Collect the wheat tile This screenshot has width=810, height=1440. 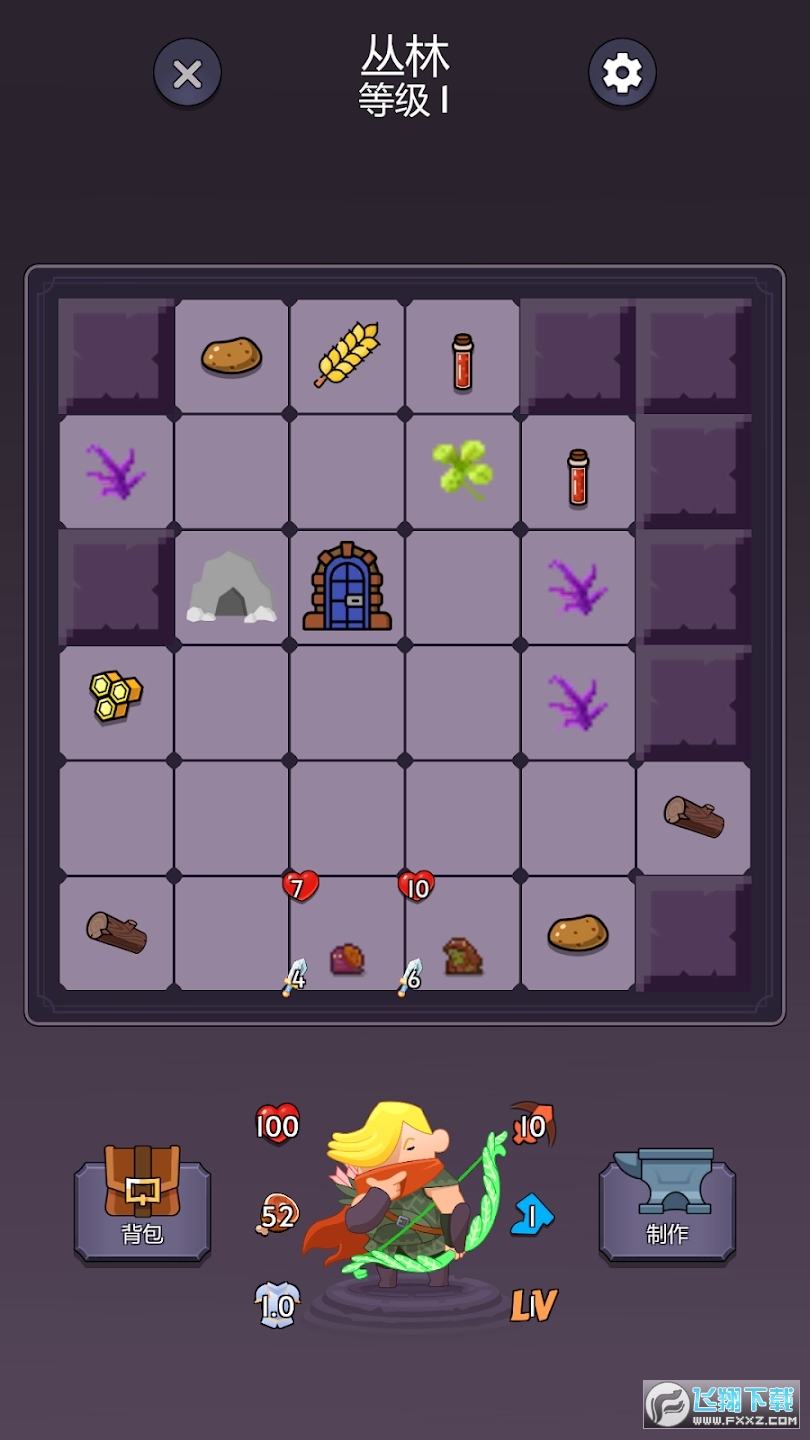pyautogui.click(x=347, y=355)
